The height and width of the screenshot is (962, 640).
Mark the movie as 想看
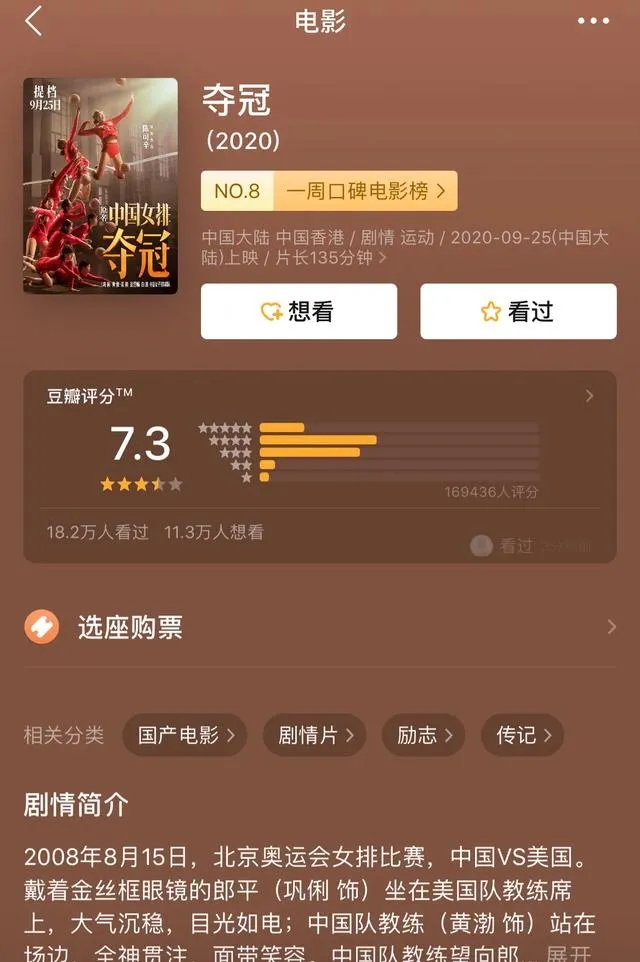pos(298,312)
